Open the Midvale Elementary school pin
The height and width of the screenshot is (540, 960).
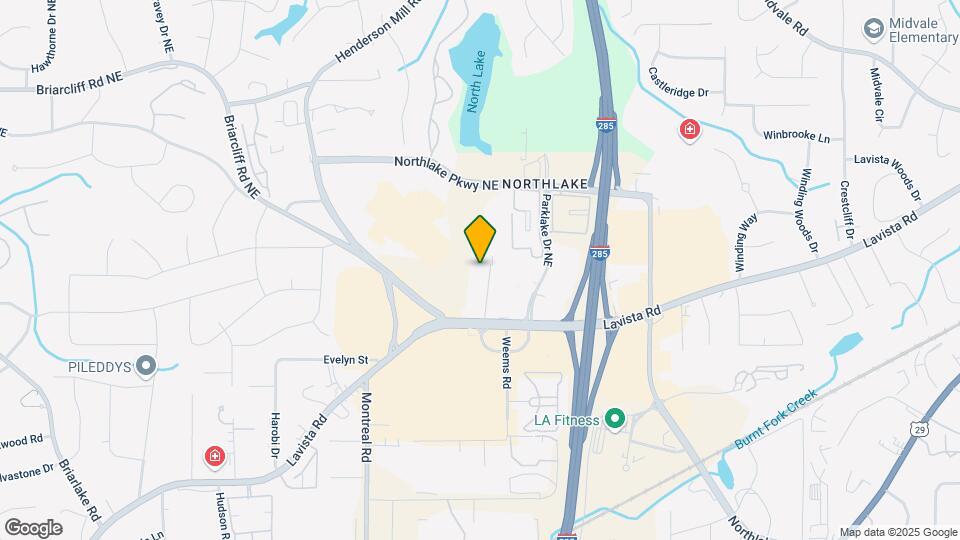(x=875, y=27)
